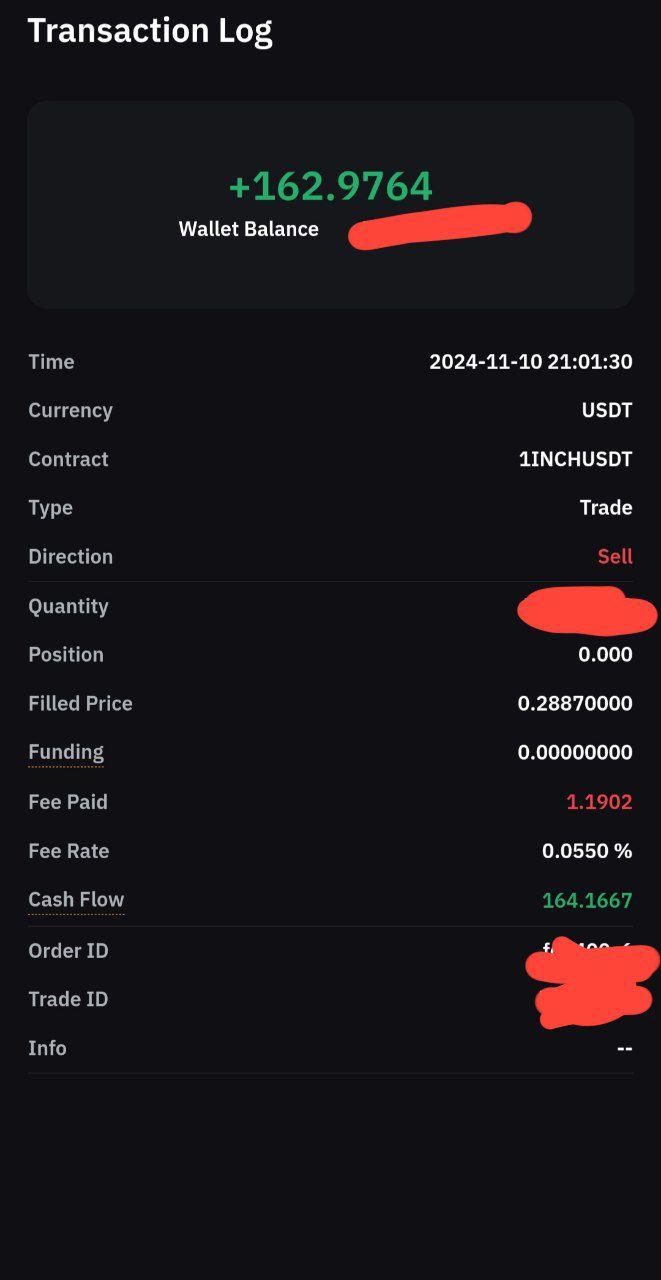Open the Cash Flow explanation
The width and height of the screenshot is (661, 1280).
click(x=76, y=899)
